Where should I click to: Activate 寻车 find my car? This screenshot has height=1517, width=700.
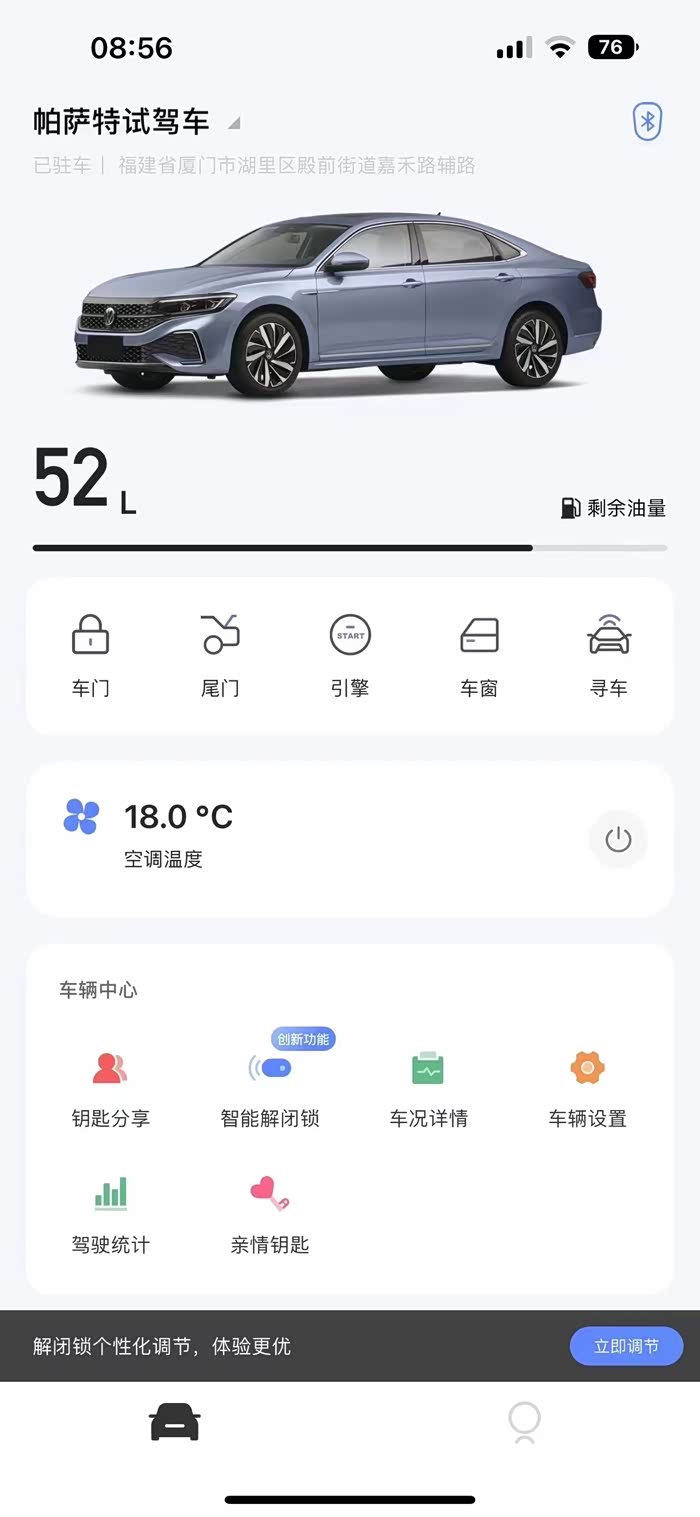tap(609, 655)
